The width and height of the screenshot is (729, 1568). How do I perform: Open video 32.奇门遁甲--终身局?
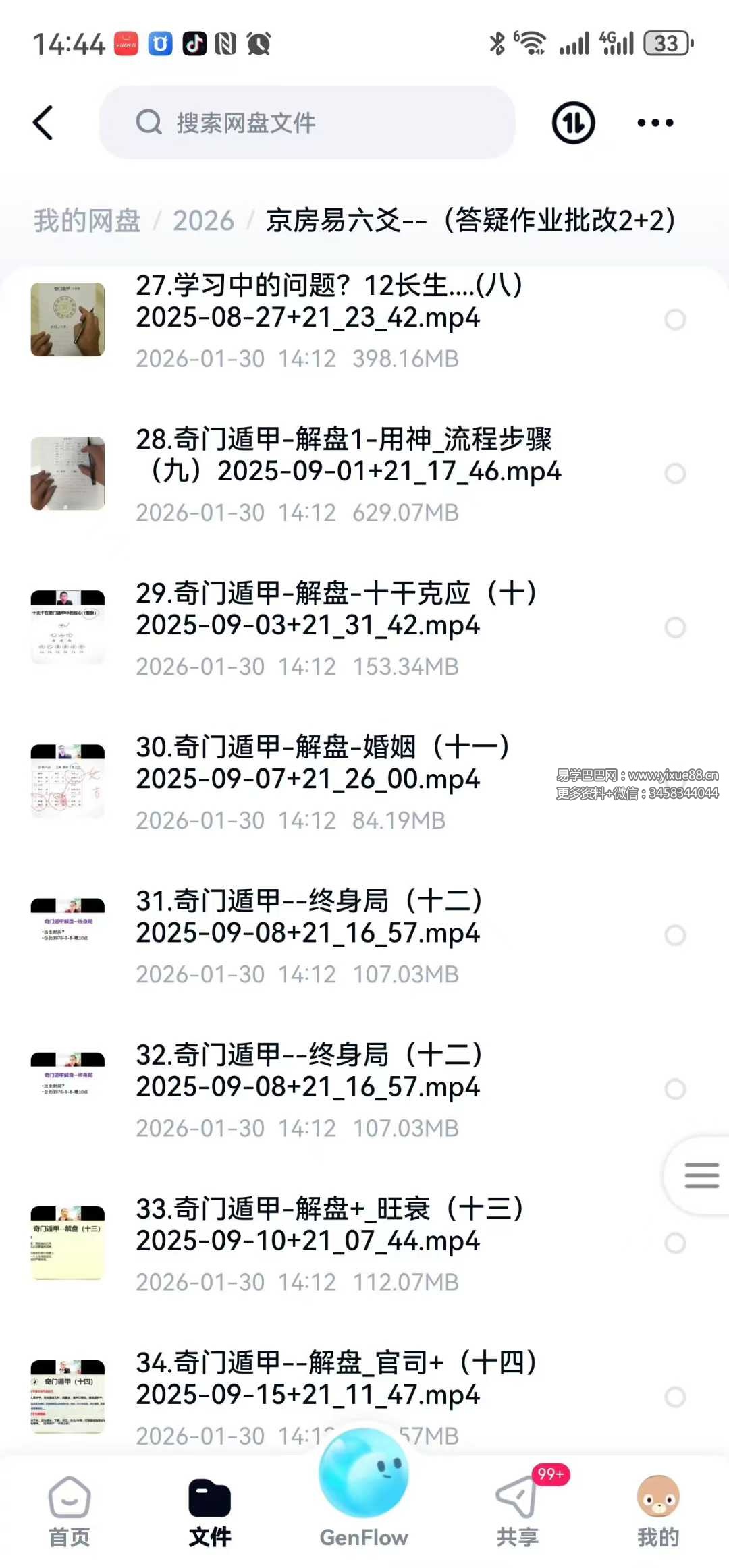pos(308,1071)
